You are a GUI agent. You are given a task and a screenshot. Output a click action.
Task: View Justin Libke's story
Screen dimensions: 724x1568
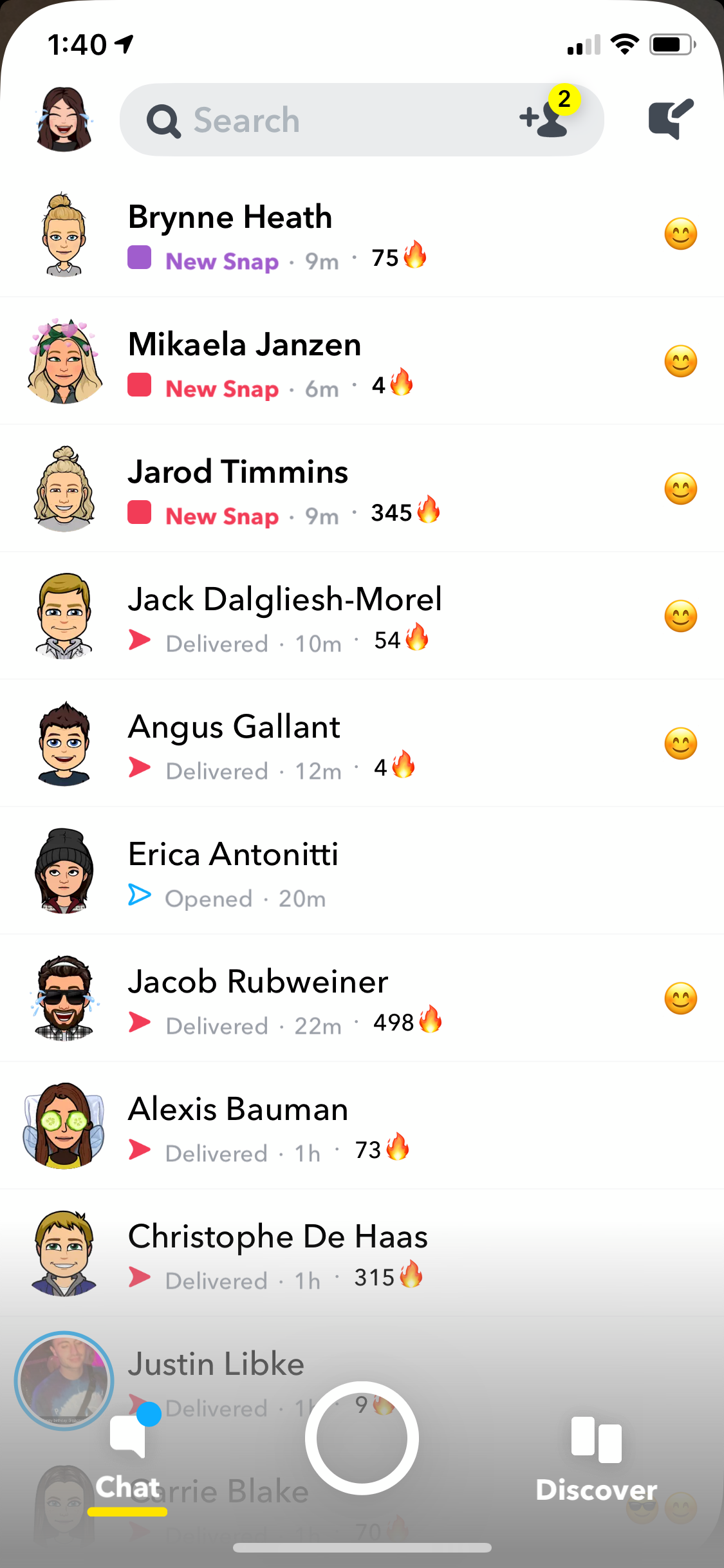click(64, 1380)
